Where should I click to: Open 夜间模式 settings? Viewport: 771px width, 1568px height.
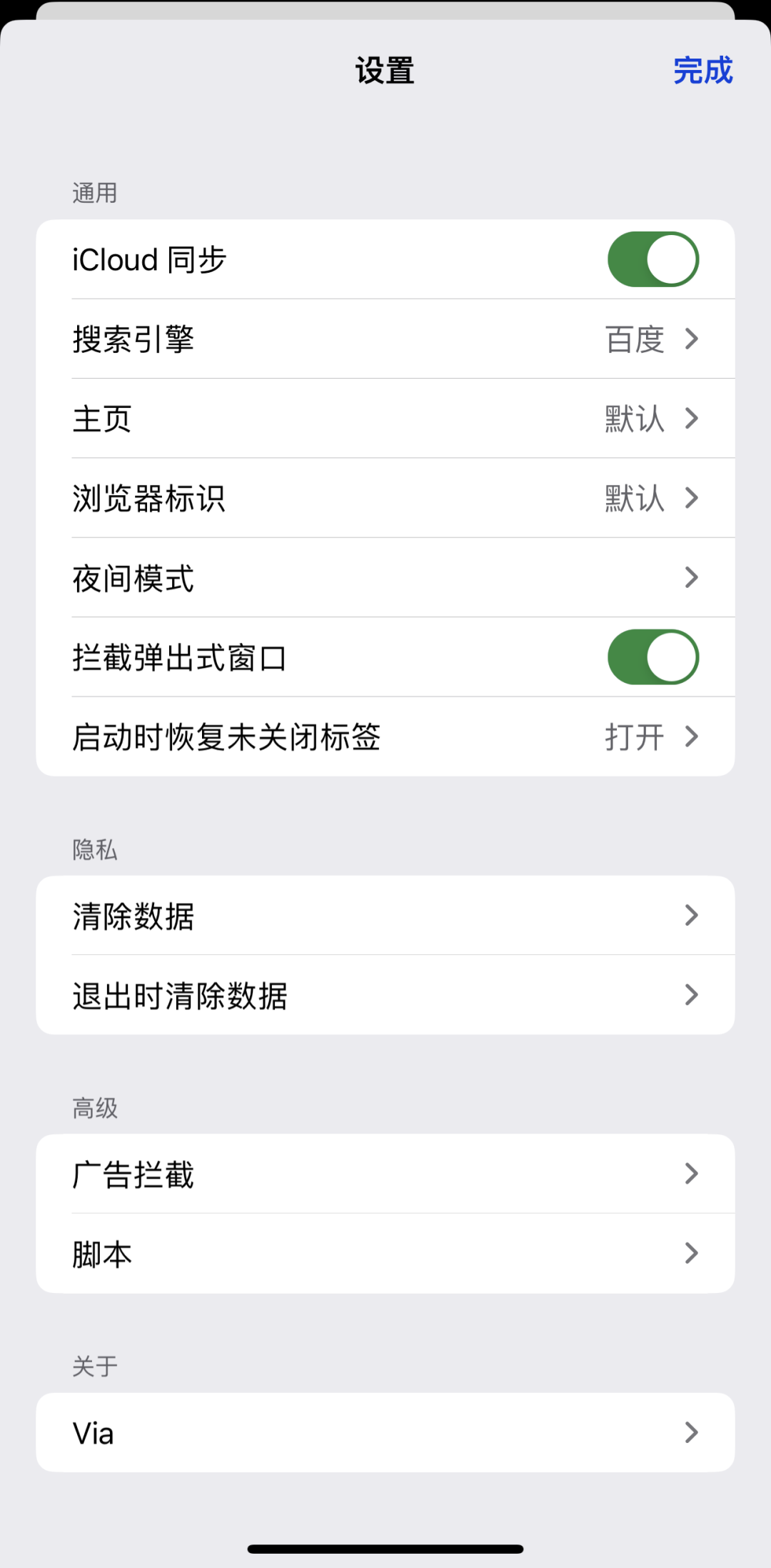point(385,578)
